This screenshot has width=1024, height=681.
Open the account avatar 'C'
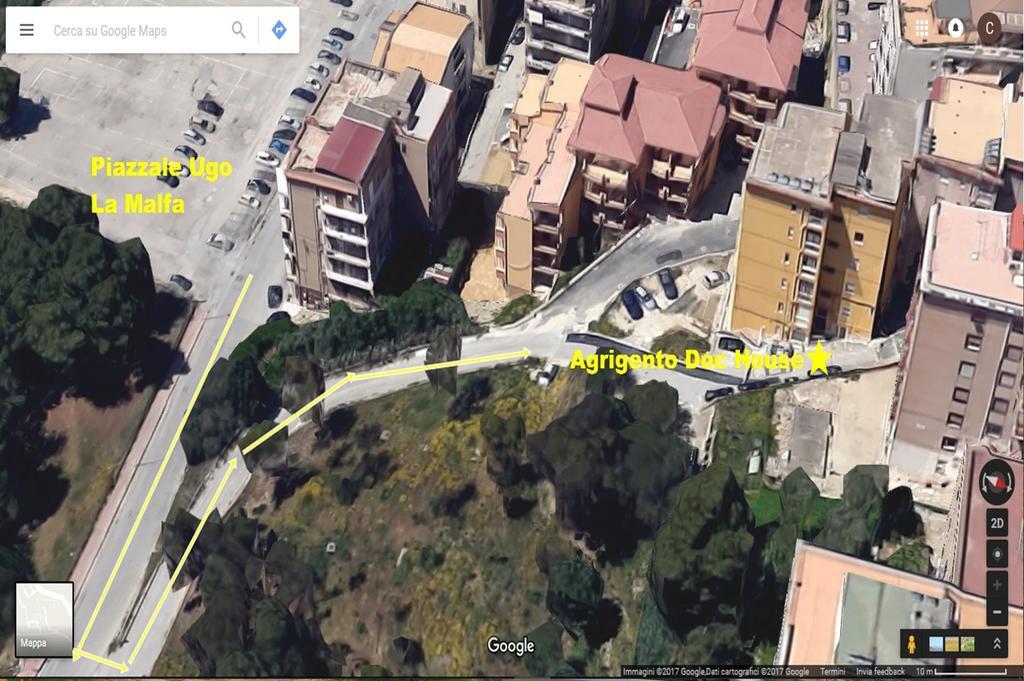point(989,27)
